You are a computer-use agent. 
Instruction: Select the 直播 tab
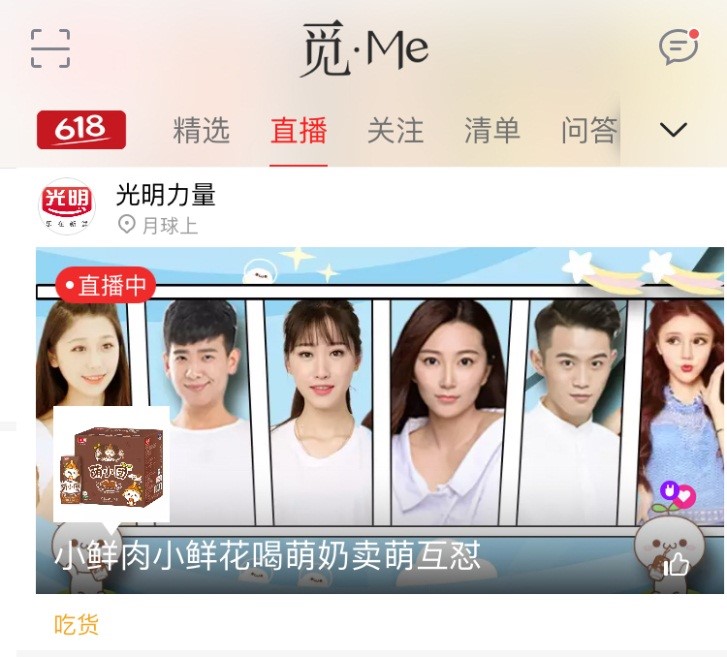tap(298, 130)
